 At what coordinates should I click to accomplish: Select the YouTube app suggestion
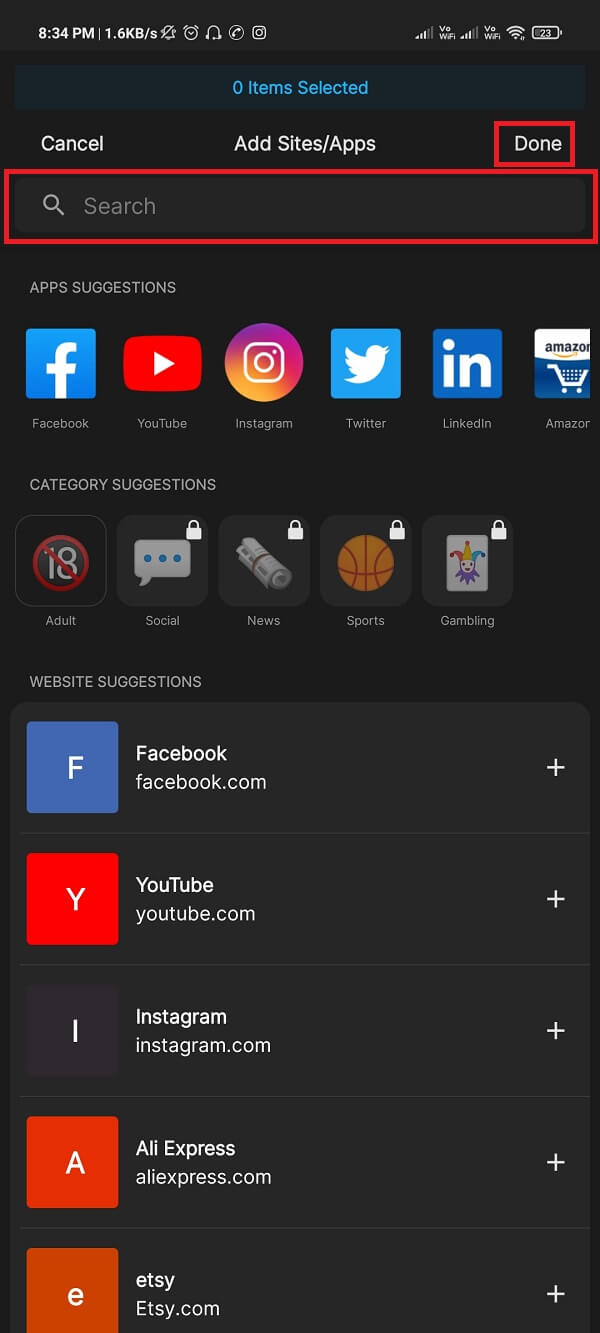[162, 364]
